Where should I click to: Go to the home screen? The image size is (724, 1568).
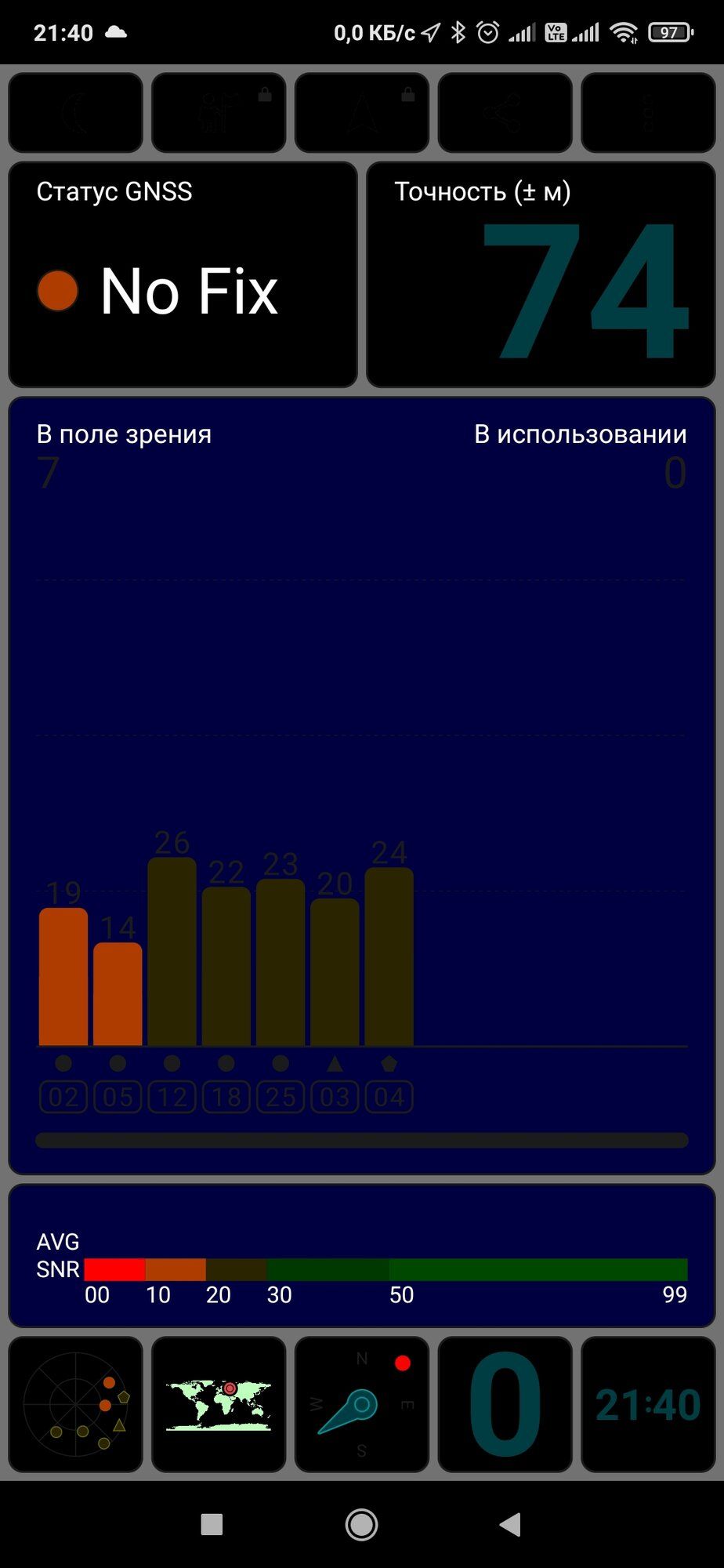point(361,1524)
